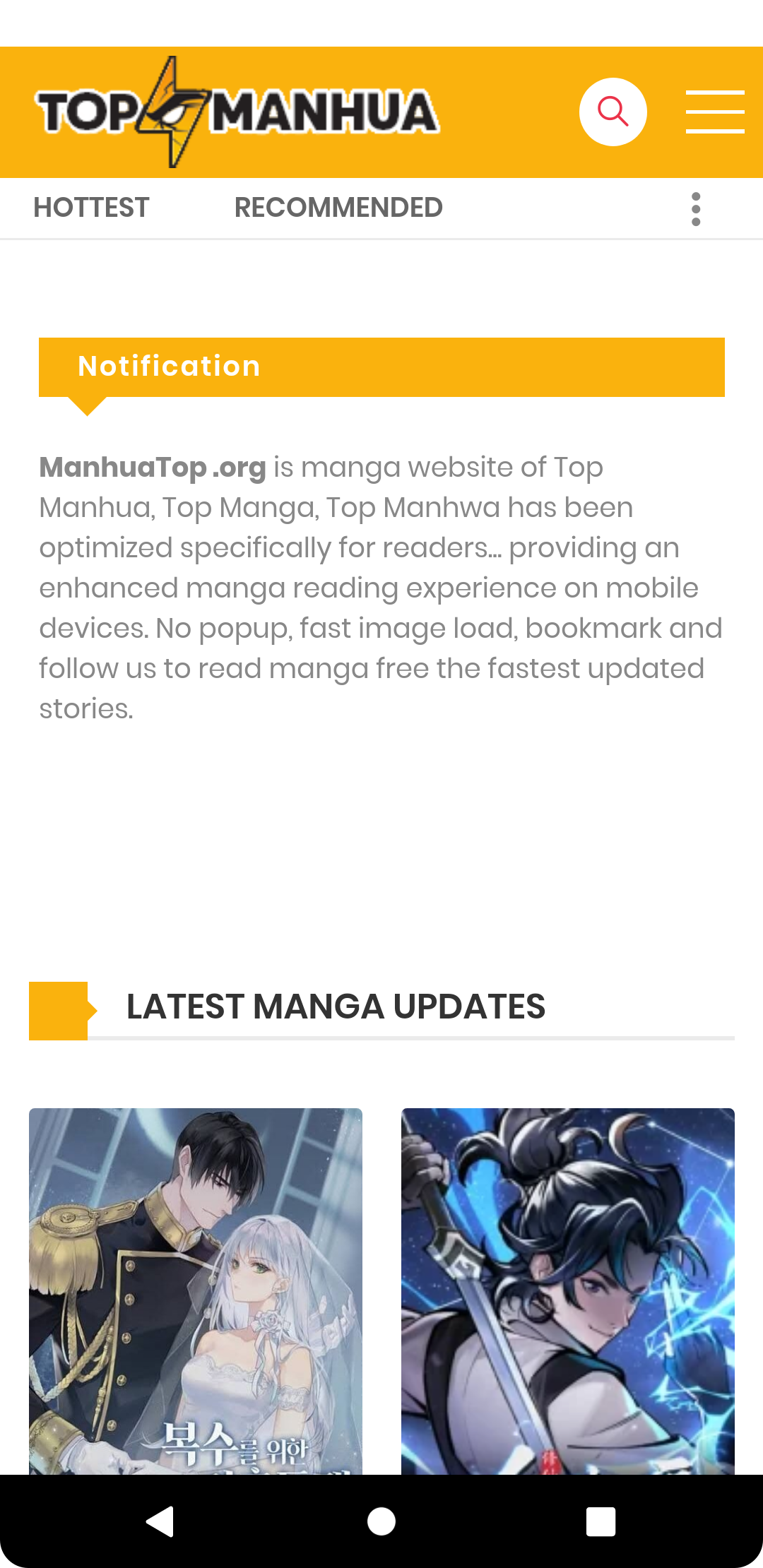Open the three-dot overflow menu

coord(696,209)
